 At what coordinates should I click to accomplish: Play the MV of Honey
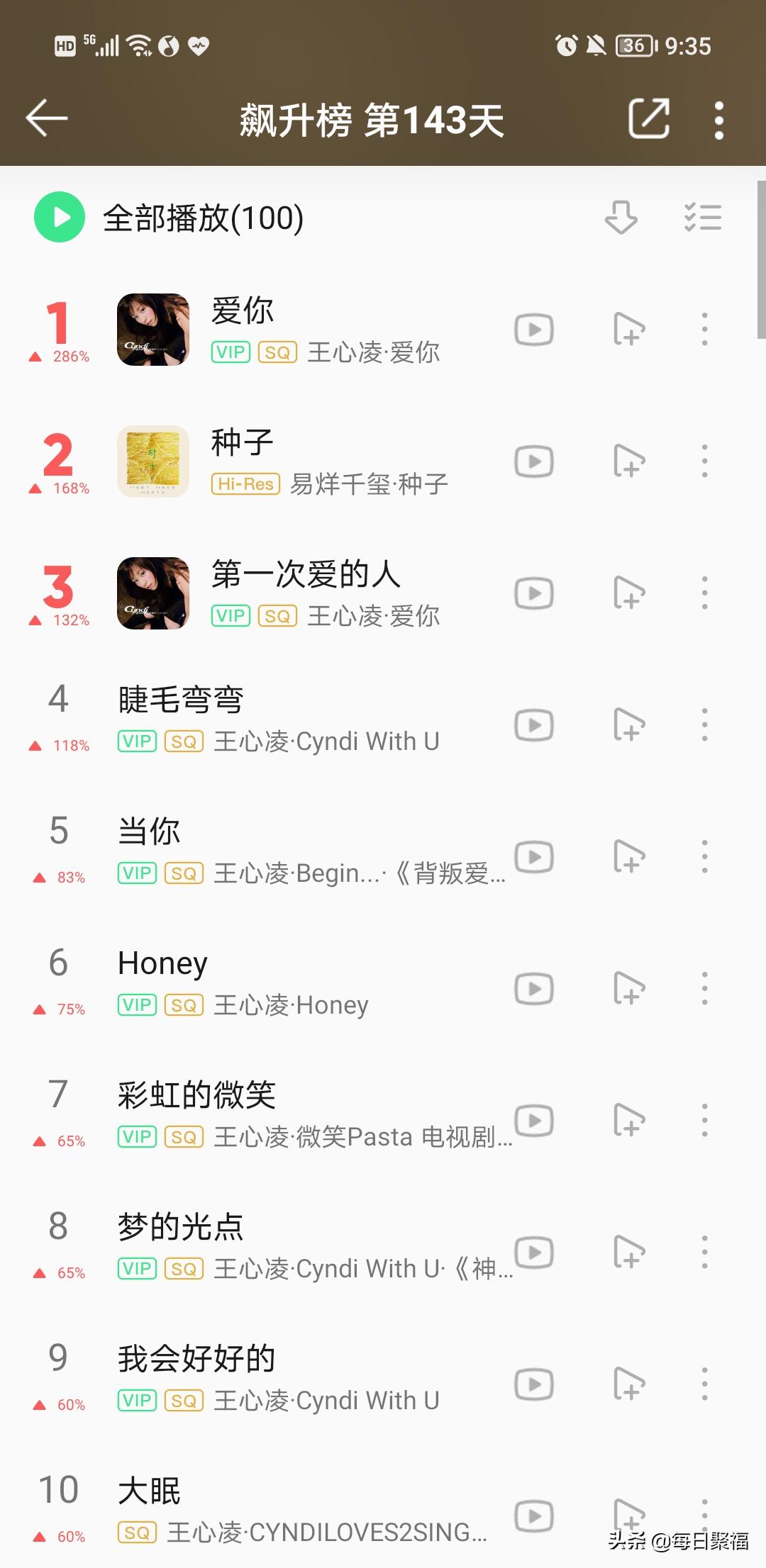[x=533, y=987]
